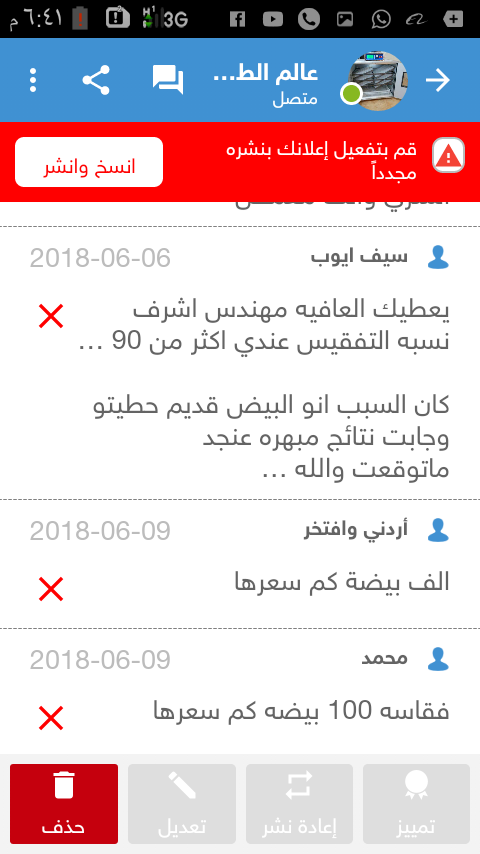Open commenter أردني وافتخر's profile
The height and width of the screenshot is (854, 480).
point(376,530)
